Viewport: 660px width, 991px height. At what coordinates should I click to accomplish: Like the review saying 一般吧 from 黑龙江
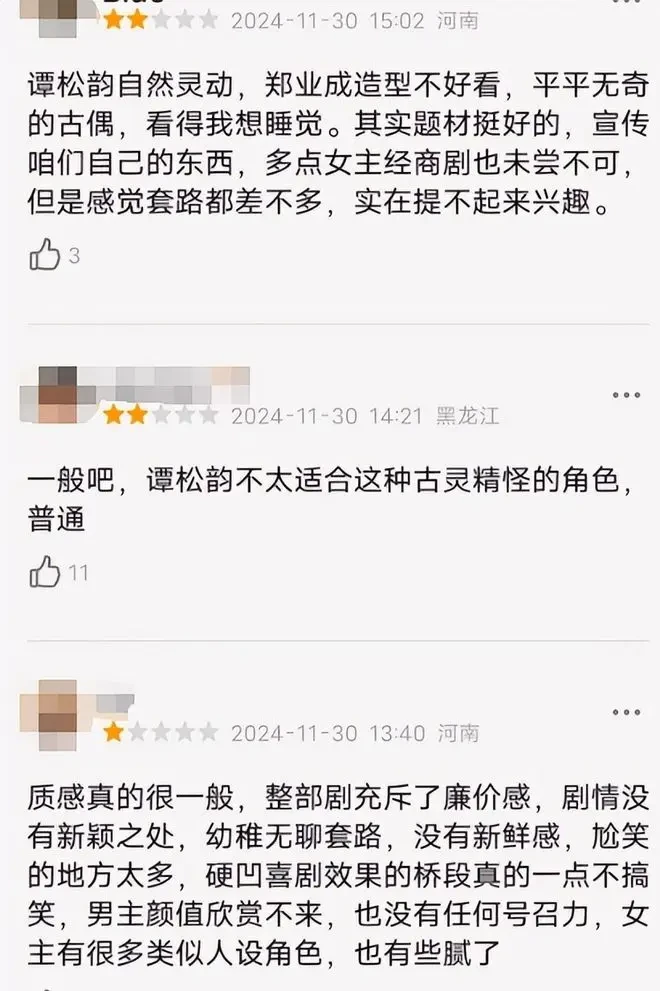pyautogui.click(x=45, y=572)
